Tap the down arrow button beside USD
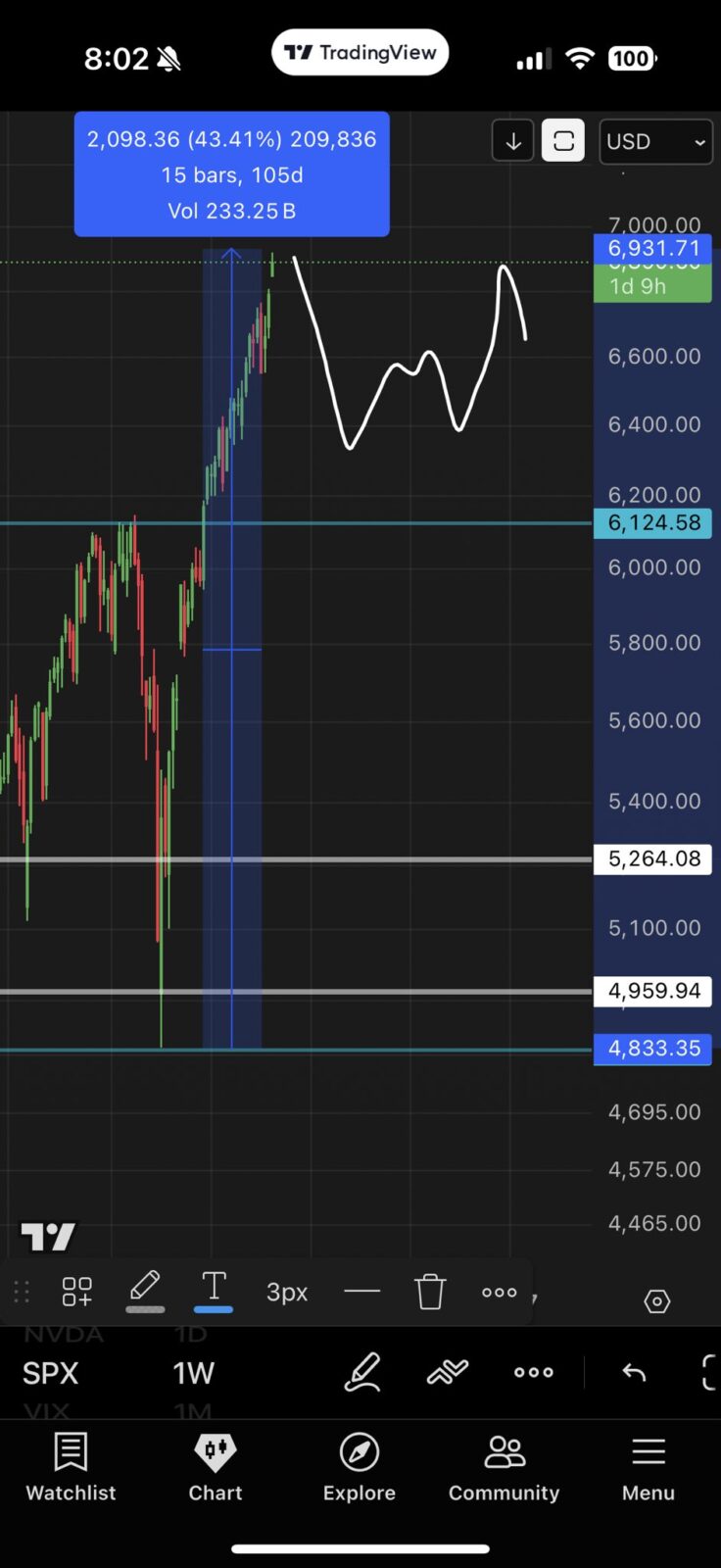The height and width of the screenshot is (1568, 721). [512, 141]
